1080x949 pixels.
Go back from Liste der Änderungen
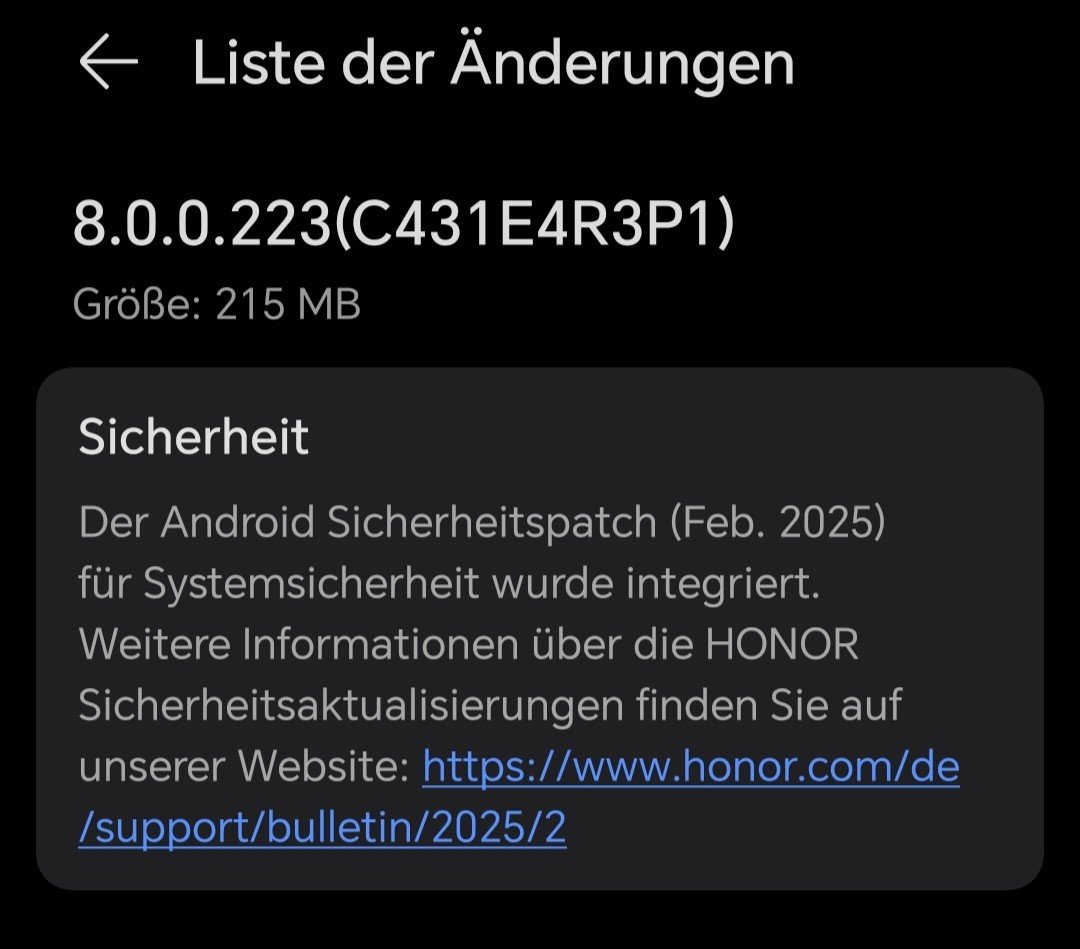tap(108, 62)
